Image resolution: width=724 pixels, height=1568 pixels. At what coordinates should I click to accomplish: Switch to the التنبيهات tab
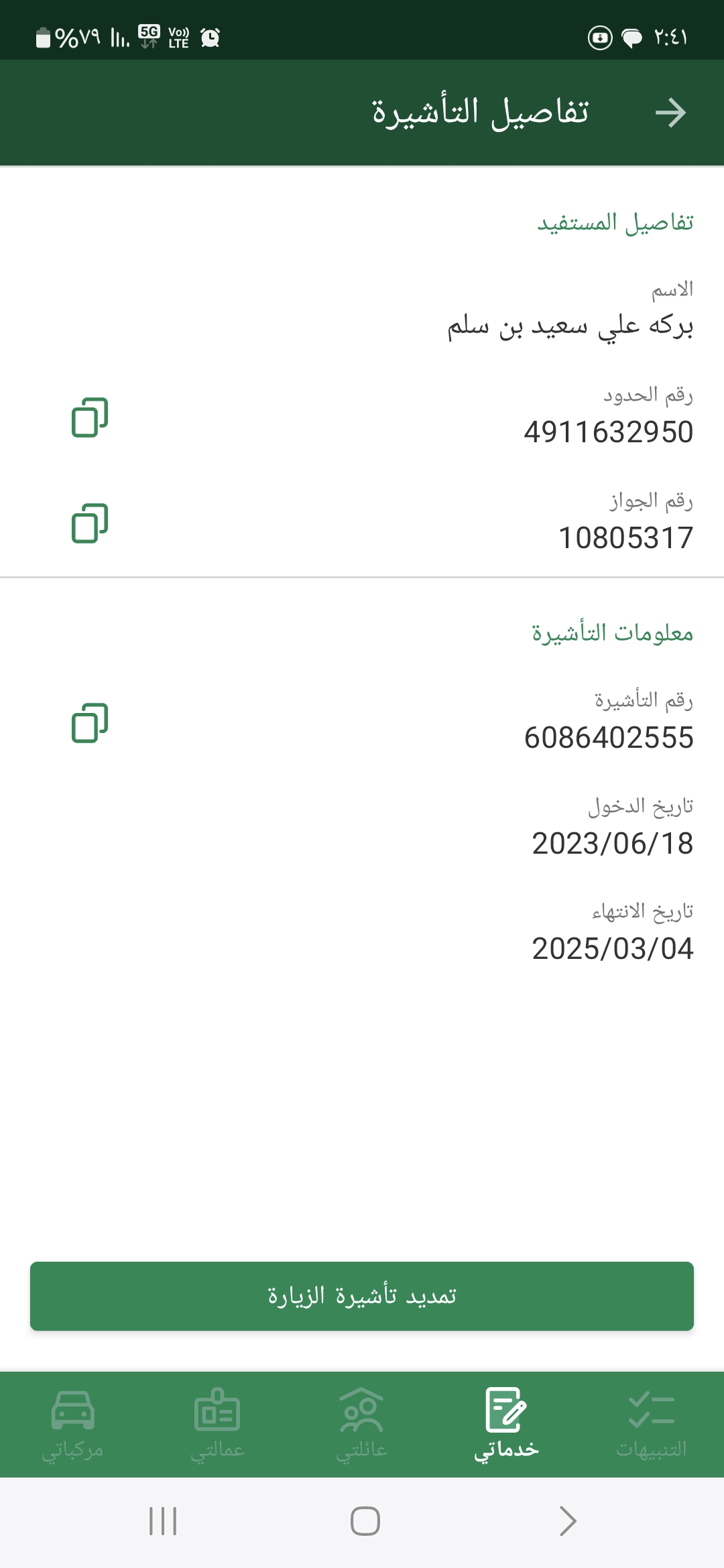tap(651, 1425)
